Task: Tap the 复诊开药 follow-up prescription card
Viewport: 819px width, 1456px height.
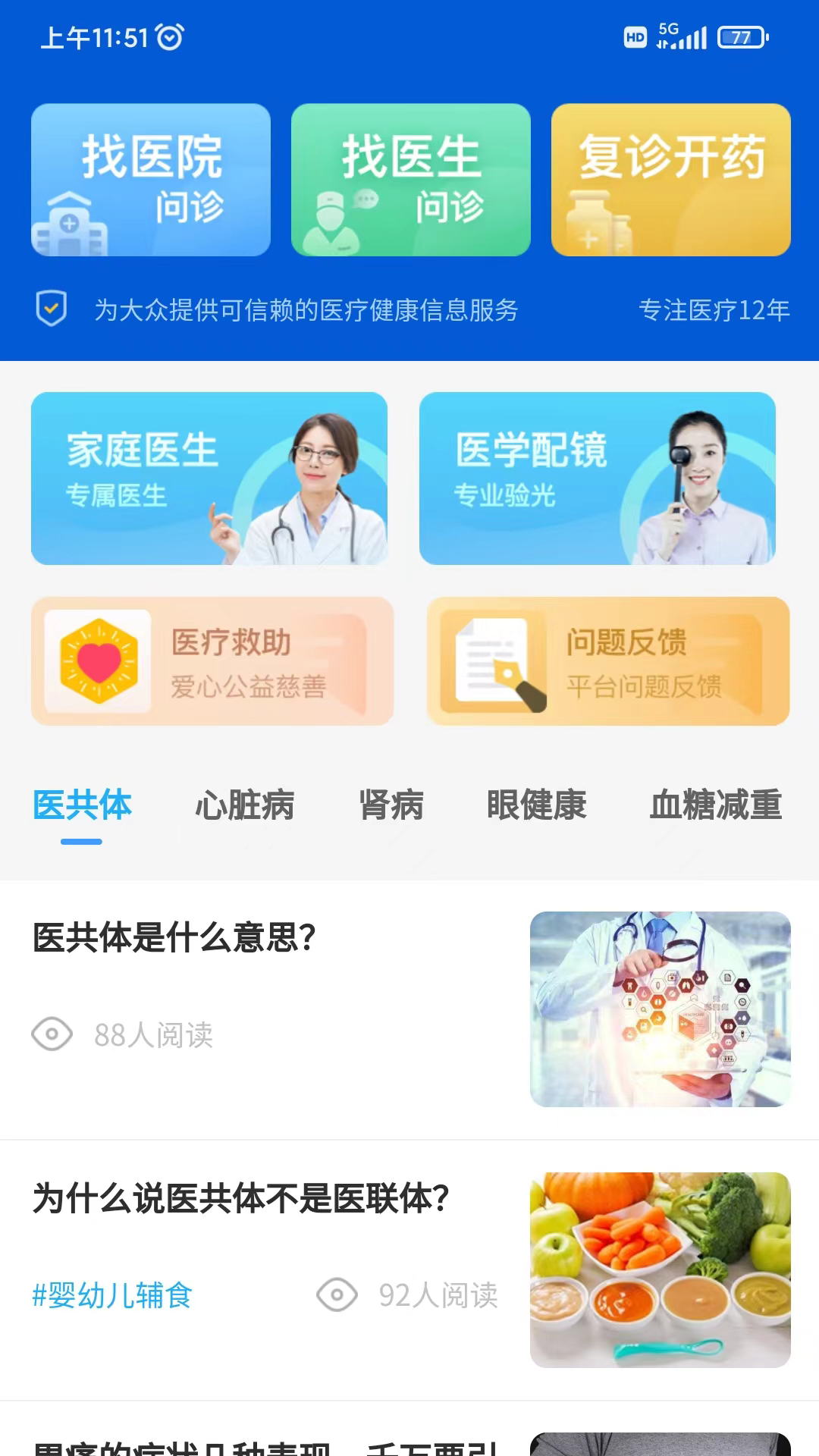Action: [670, 180]
